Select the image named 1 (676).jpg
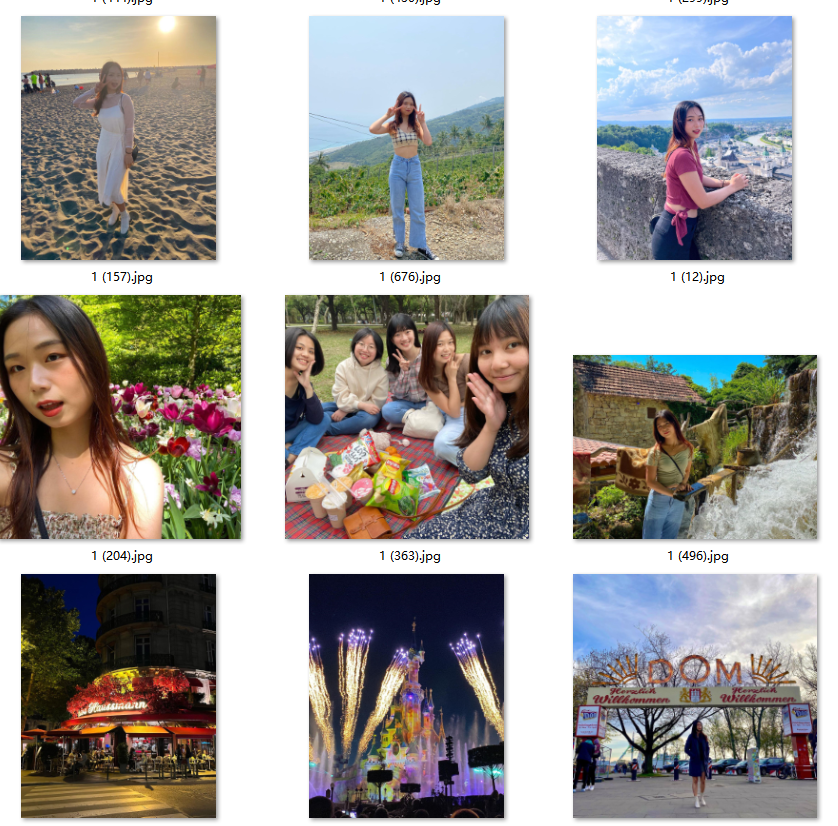Image resolution: width=838 pixels, height=826 pixels. click(406, 138)
